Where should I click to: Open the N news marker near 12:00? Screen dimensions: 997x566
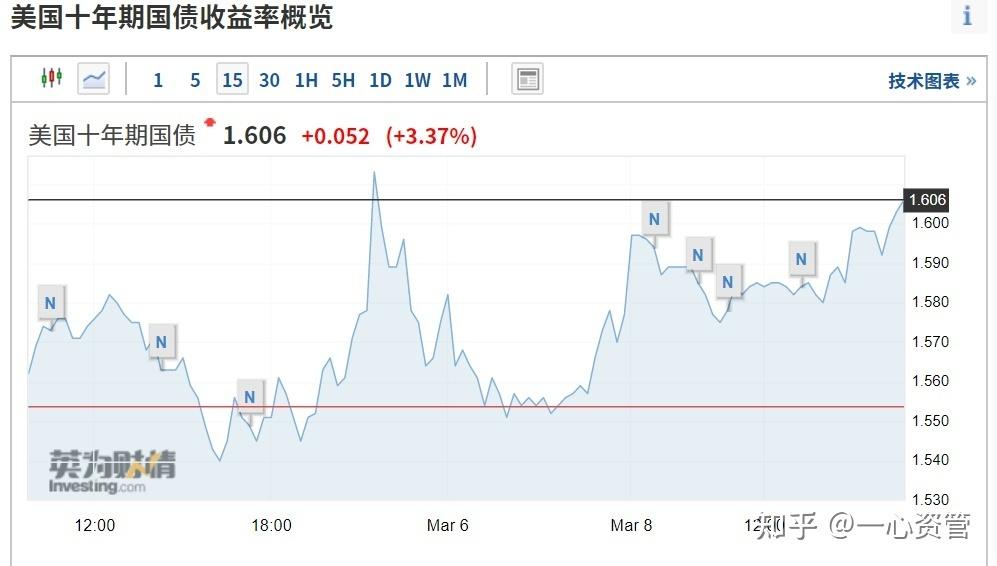click(51, 301)
